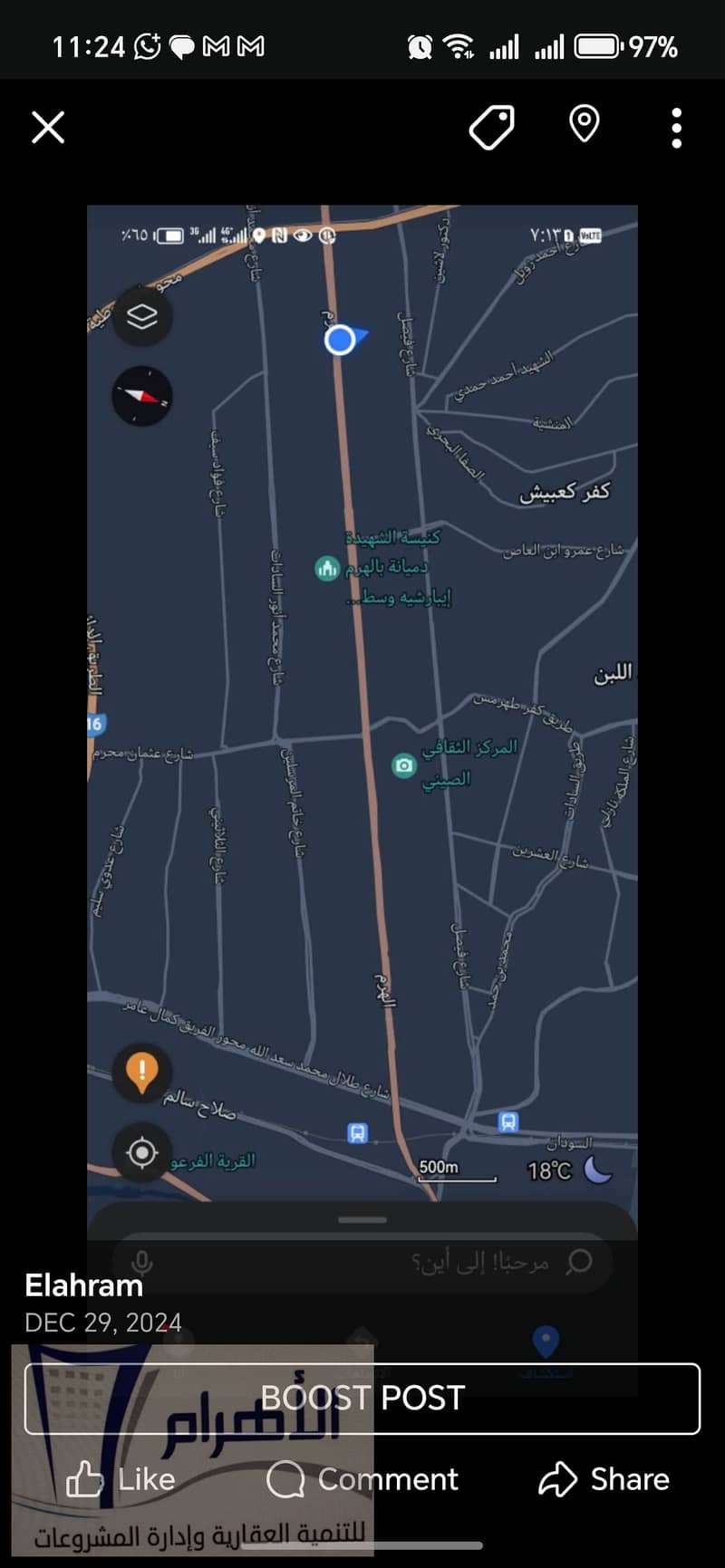The height and width of the screenshot is (1568, 725).
Task: Share this photo post
Action: [x=604, y=1479]
